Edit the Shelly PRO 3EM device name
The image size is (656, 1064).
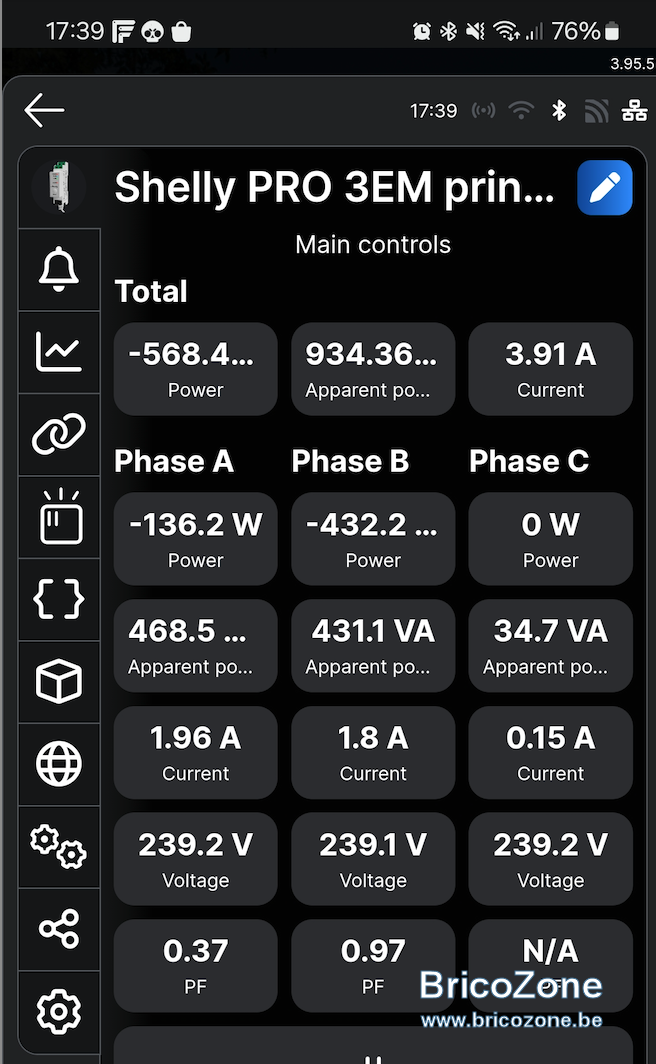(604, 188)
